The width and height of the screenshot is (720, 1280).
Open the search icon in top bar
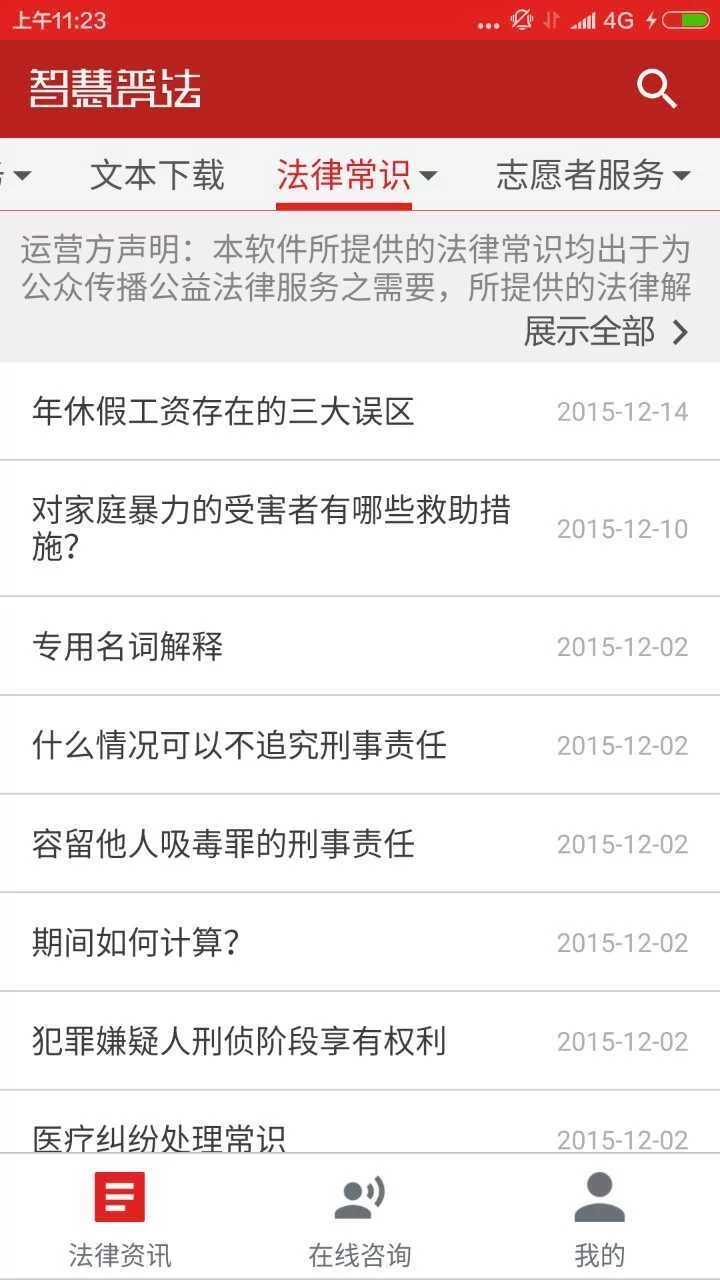(657, 88)
